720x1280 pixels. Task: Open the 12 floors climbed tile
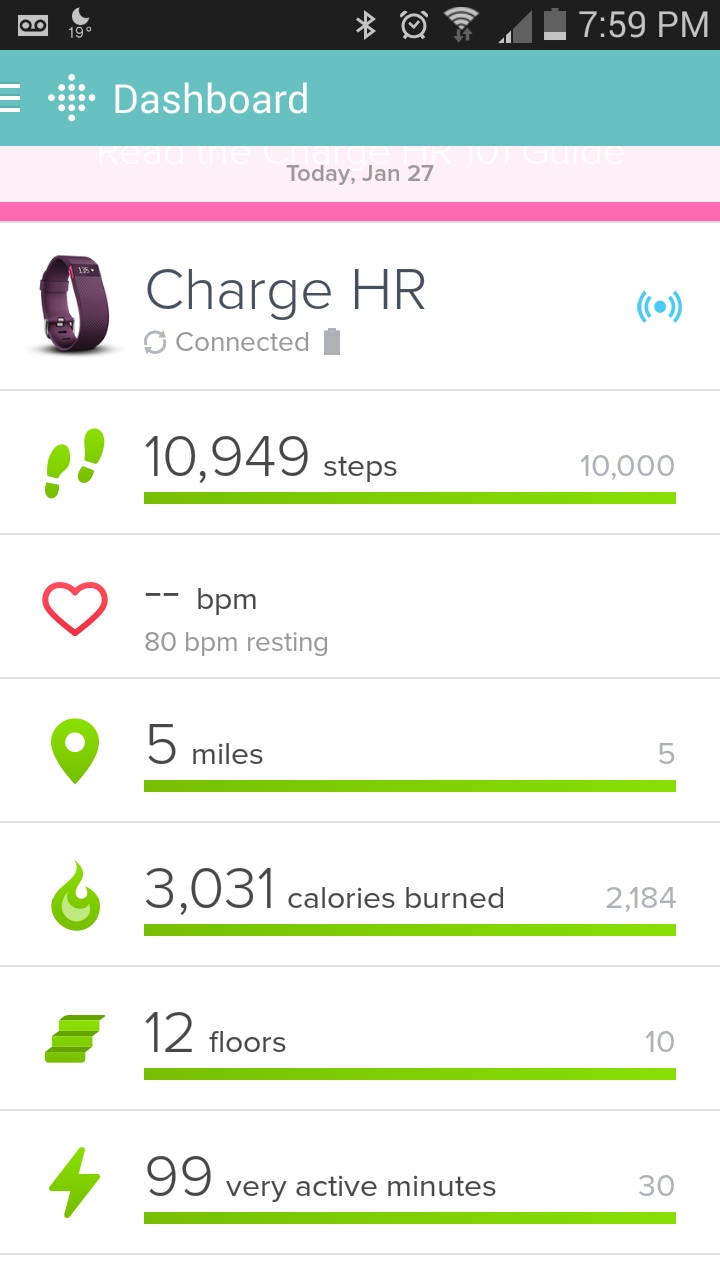[x=360, y=1039]
